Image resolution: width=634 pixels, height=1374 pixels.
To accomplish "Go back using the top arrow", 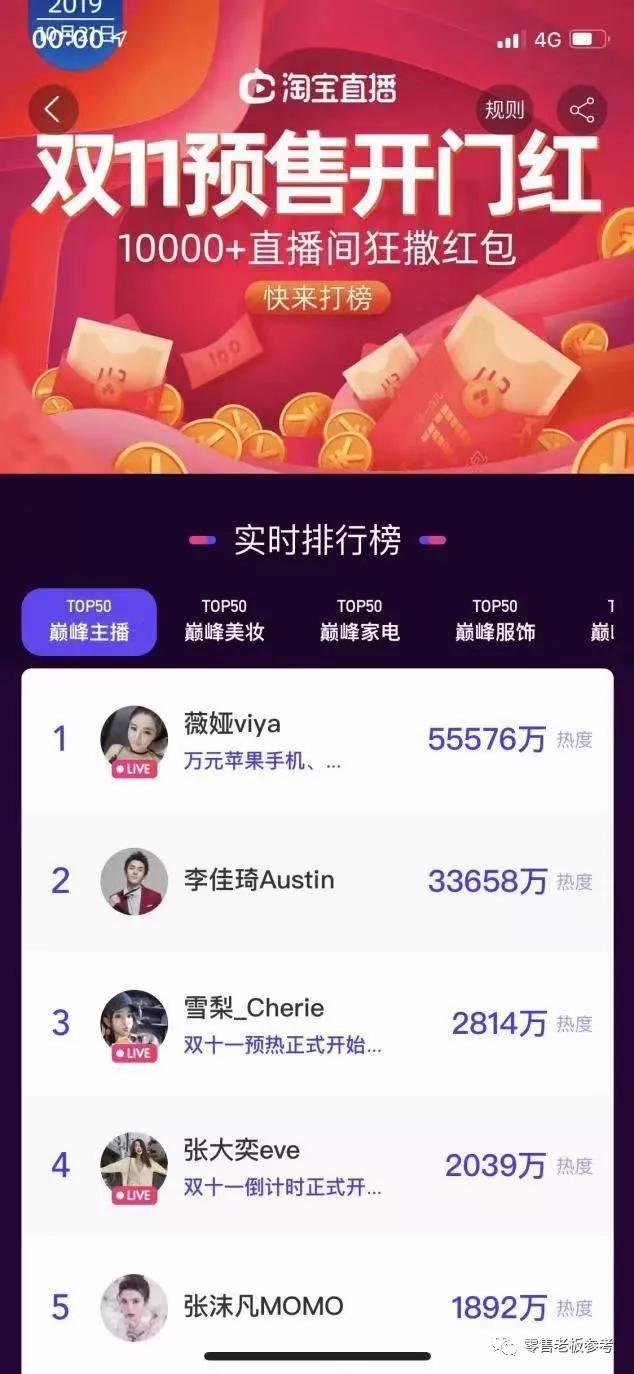I will point(53,110).
